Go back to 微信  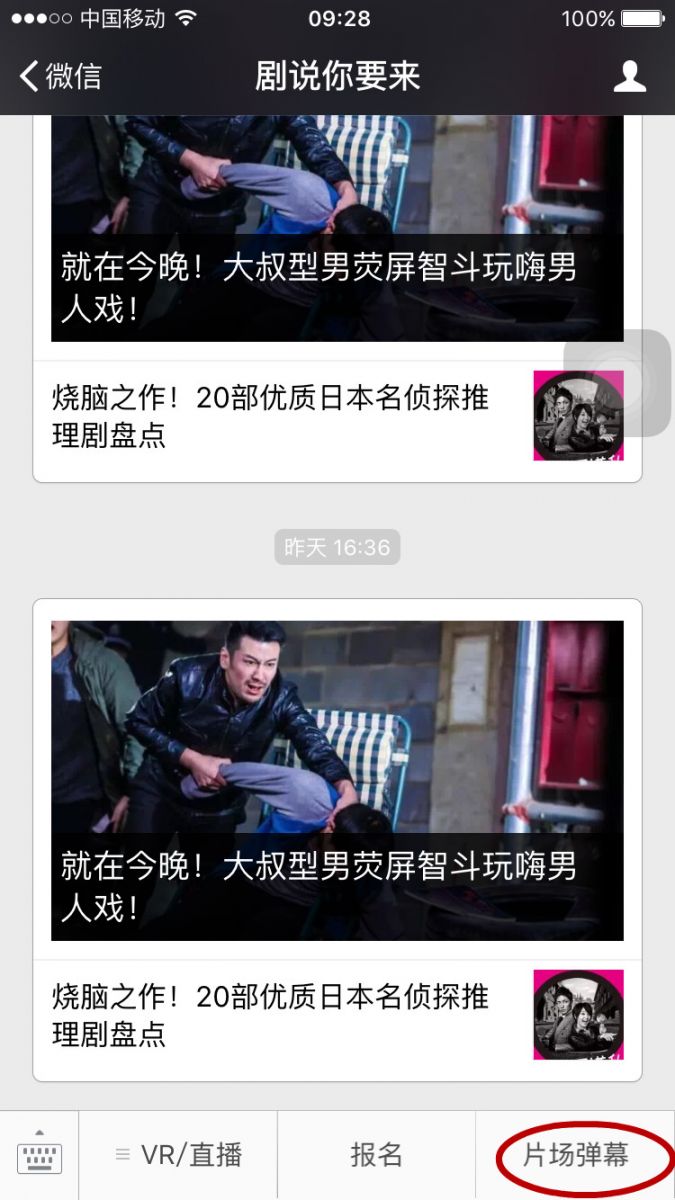click(60, 76)
